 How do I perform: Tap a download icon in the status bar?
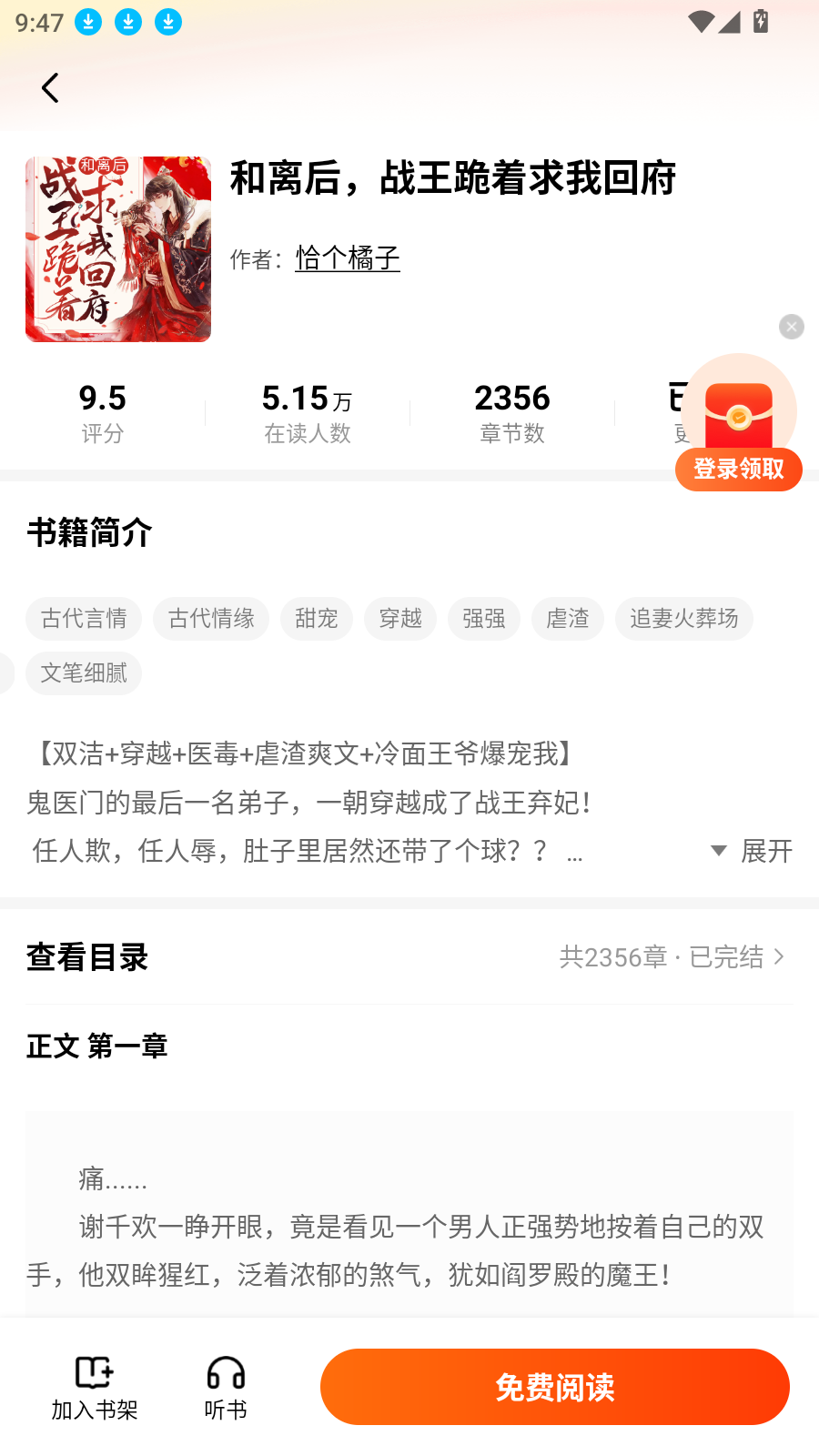pyautogui.click(x=87, y=22)
